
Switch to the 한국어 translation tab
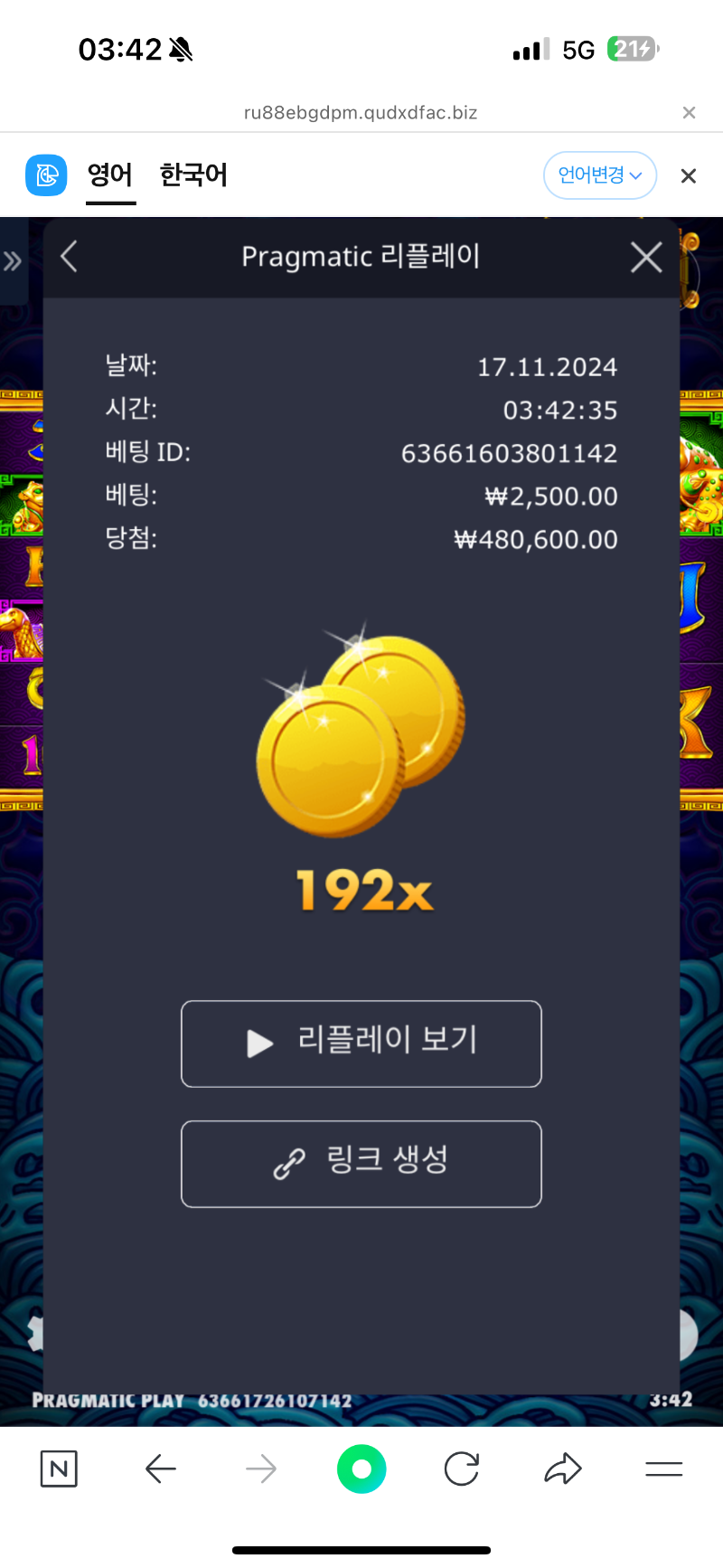click(x=193, y=175)
